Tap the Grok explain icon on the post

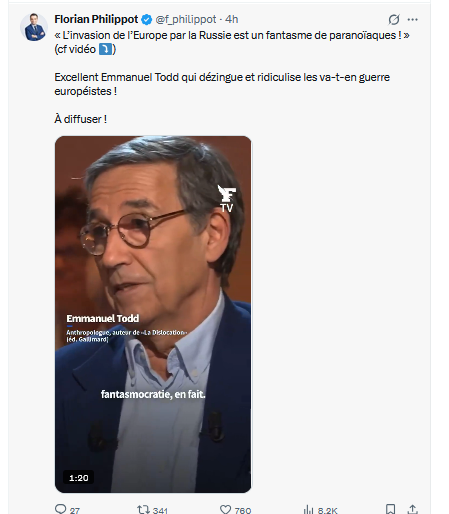(x=394, y=20)
